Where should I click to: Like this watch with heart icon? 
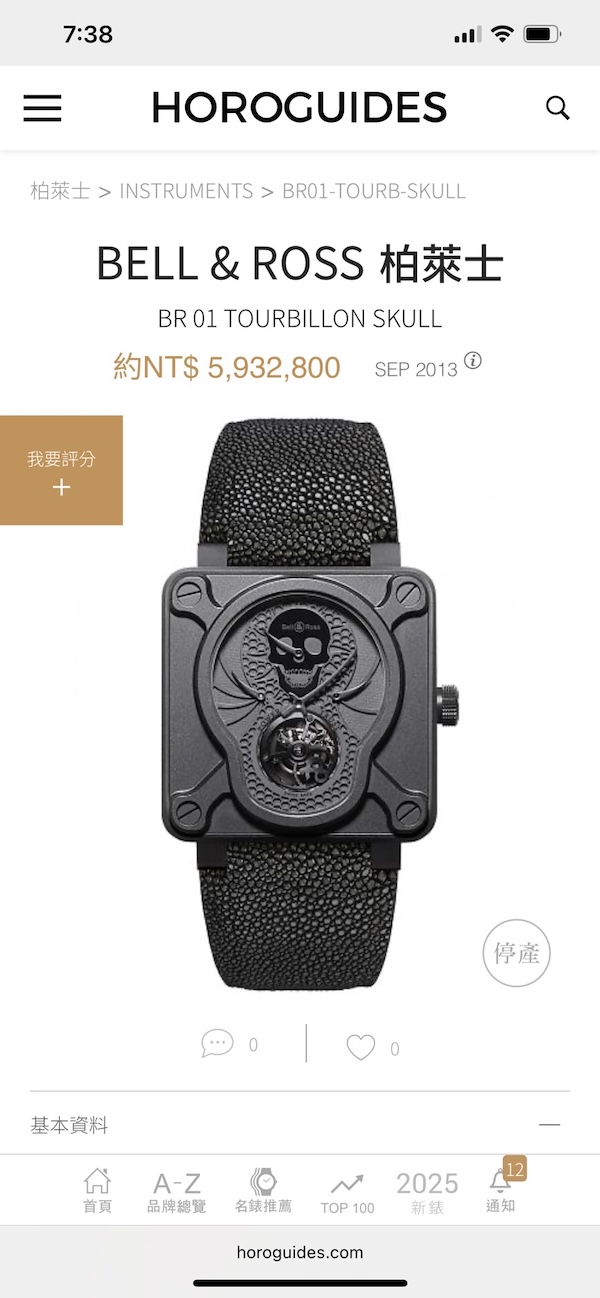tap(360, 1047)
